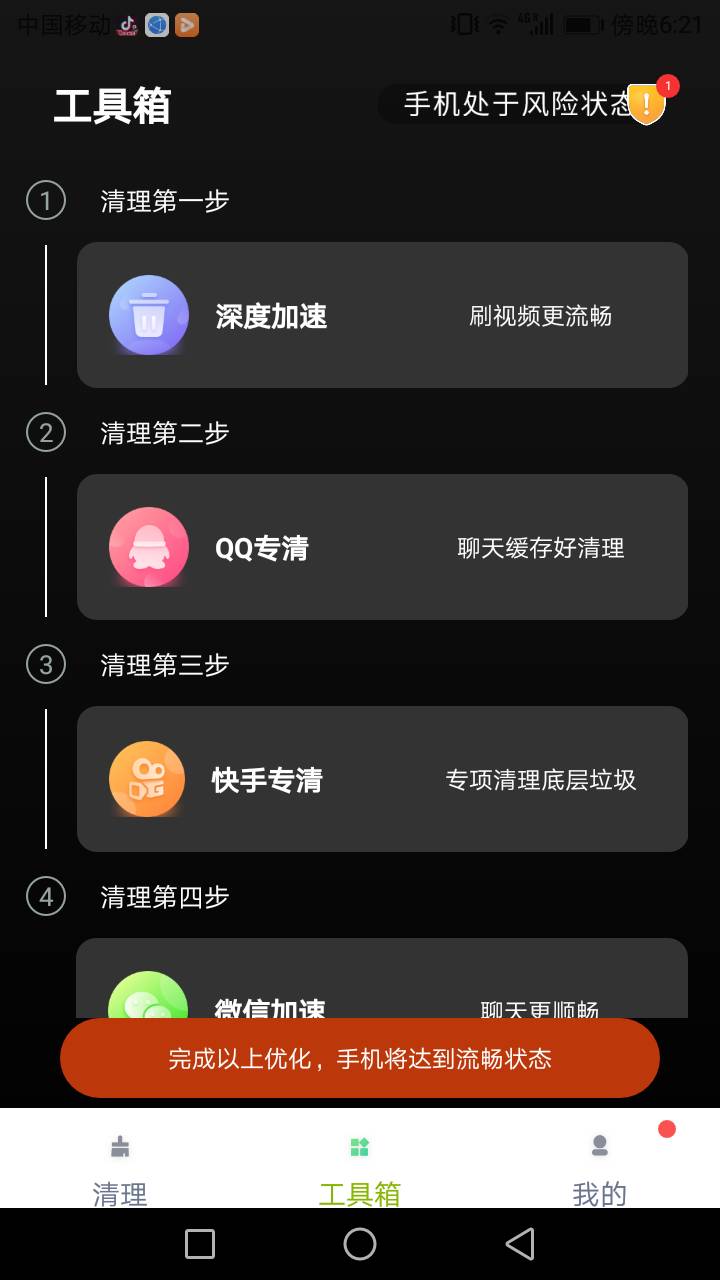
Task: Tap the red dot above 我的
Action: point(666,1129)
